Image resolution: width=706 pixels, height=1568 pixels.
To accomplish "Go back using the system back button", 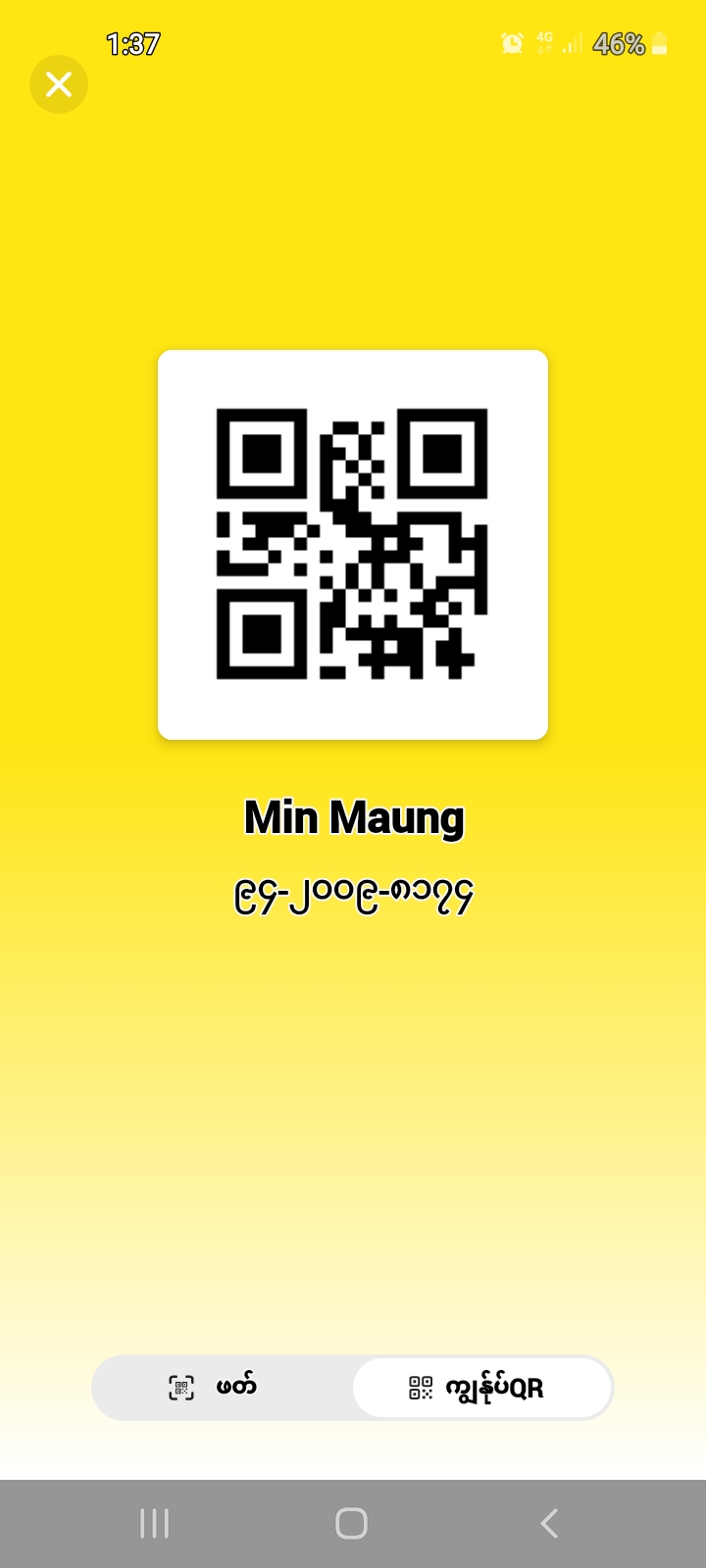I will tap(549, 1523).
